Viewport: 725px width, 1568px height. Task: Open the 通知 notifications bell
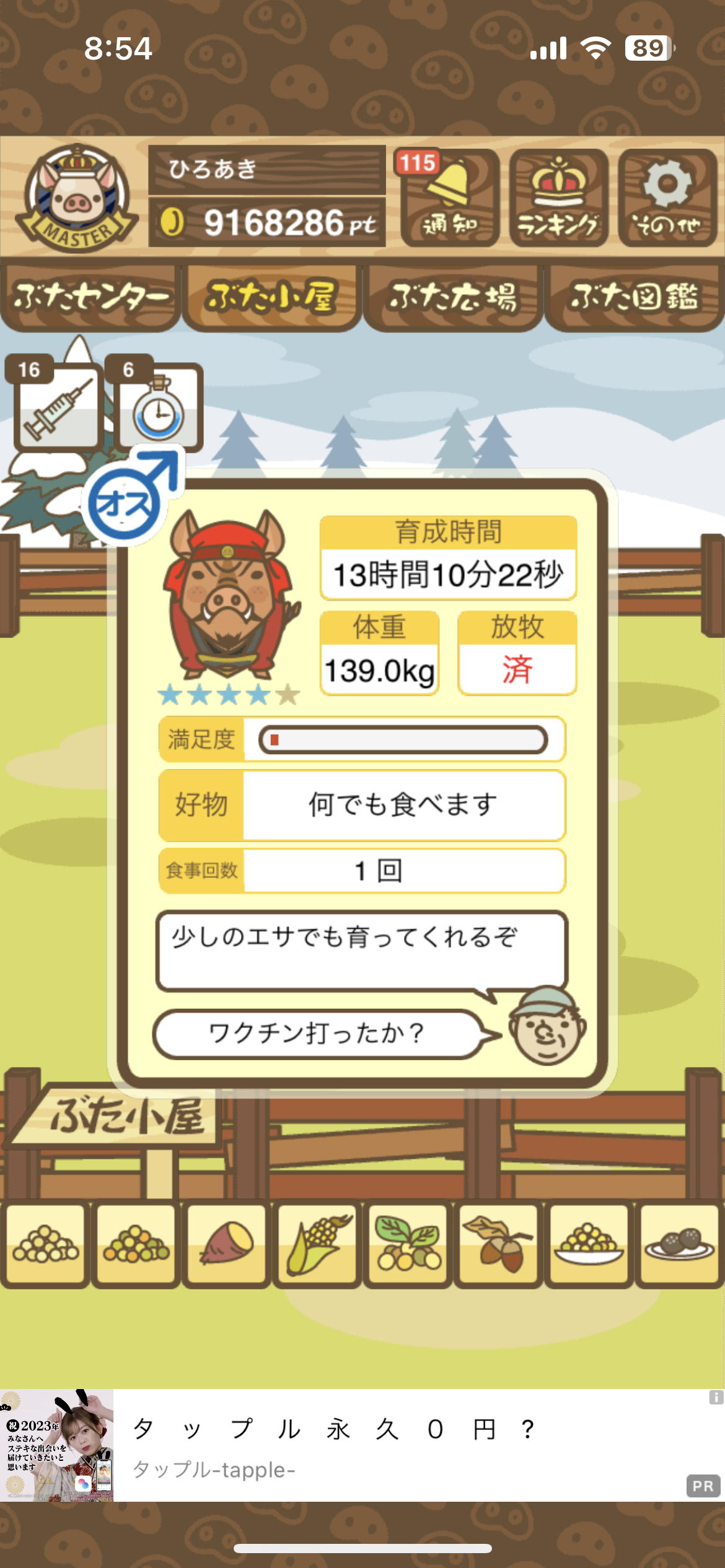(x=449, y=198)
